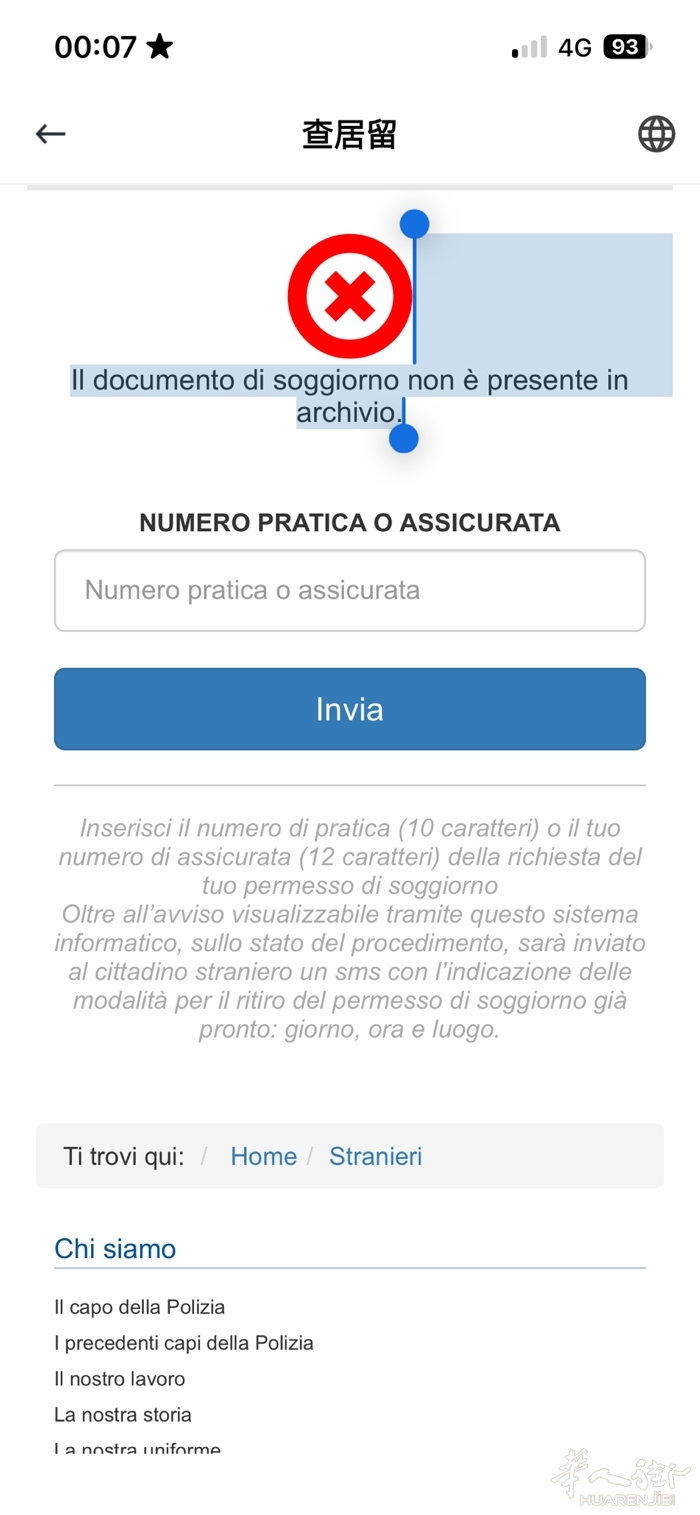Open Il capo della Polizia link
Screen dimensions: 700x1515
(x=139, y=1307)
